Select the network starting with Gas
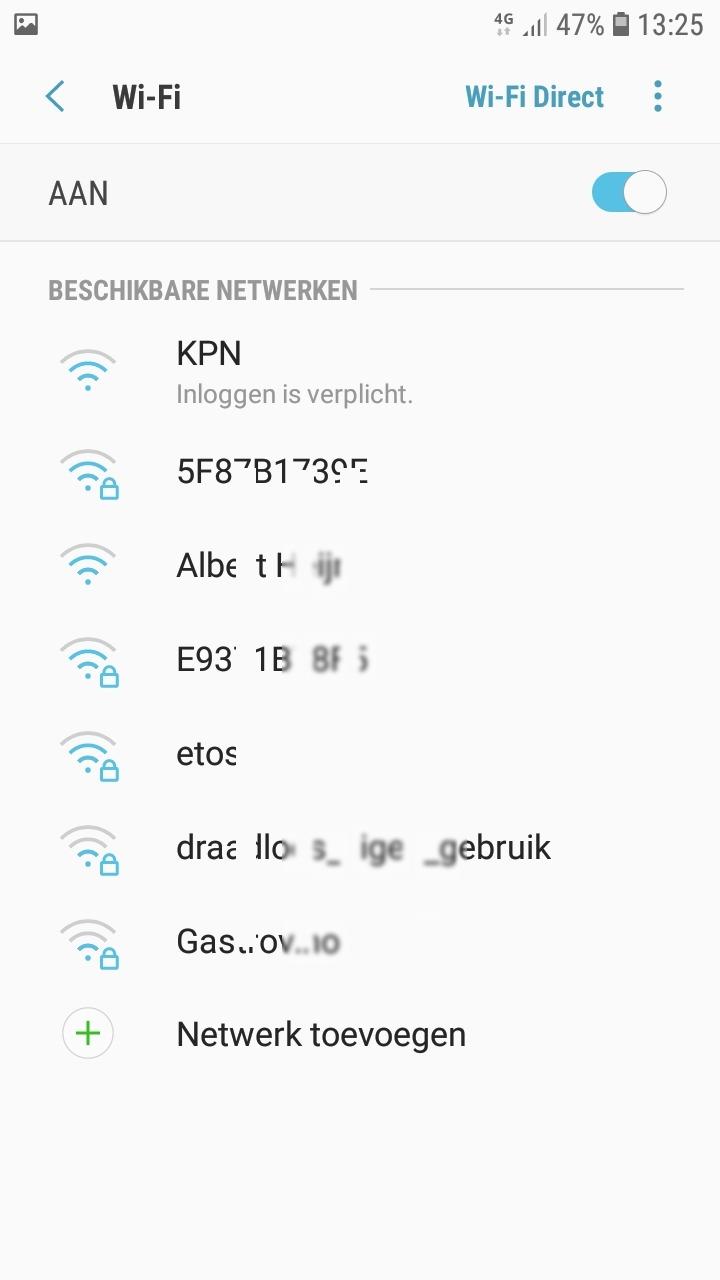 pyautogui.click(x=360, y=942)
